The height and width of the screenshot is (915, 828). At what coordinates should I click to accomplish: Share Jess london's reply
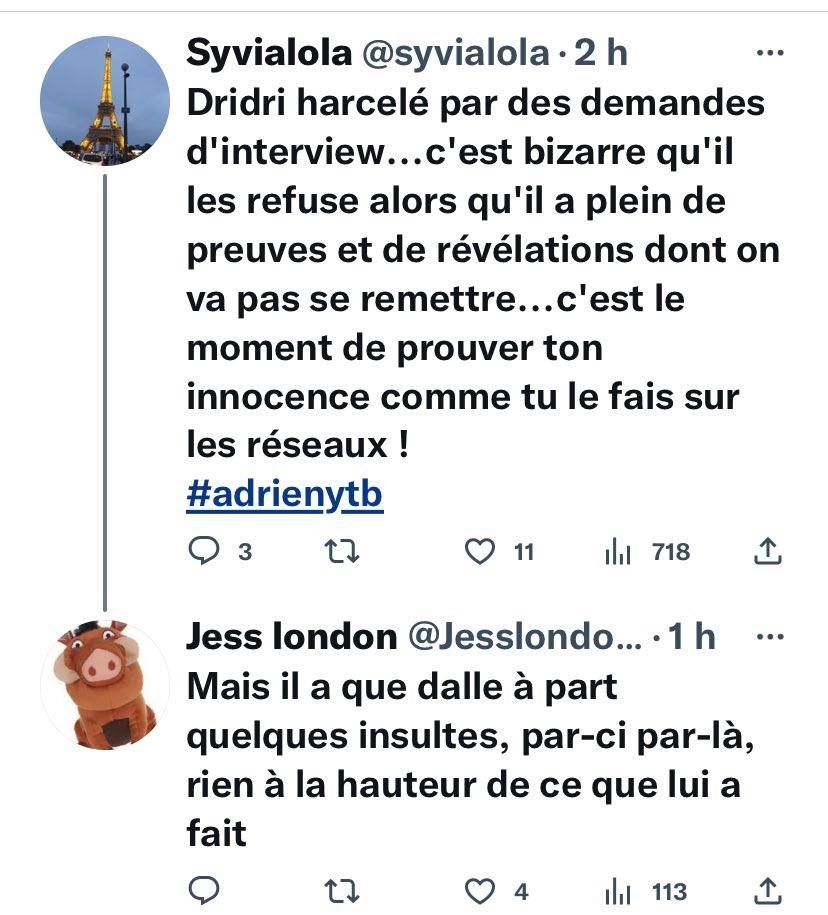(767, 891)
